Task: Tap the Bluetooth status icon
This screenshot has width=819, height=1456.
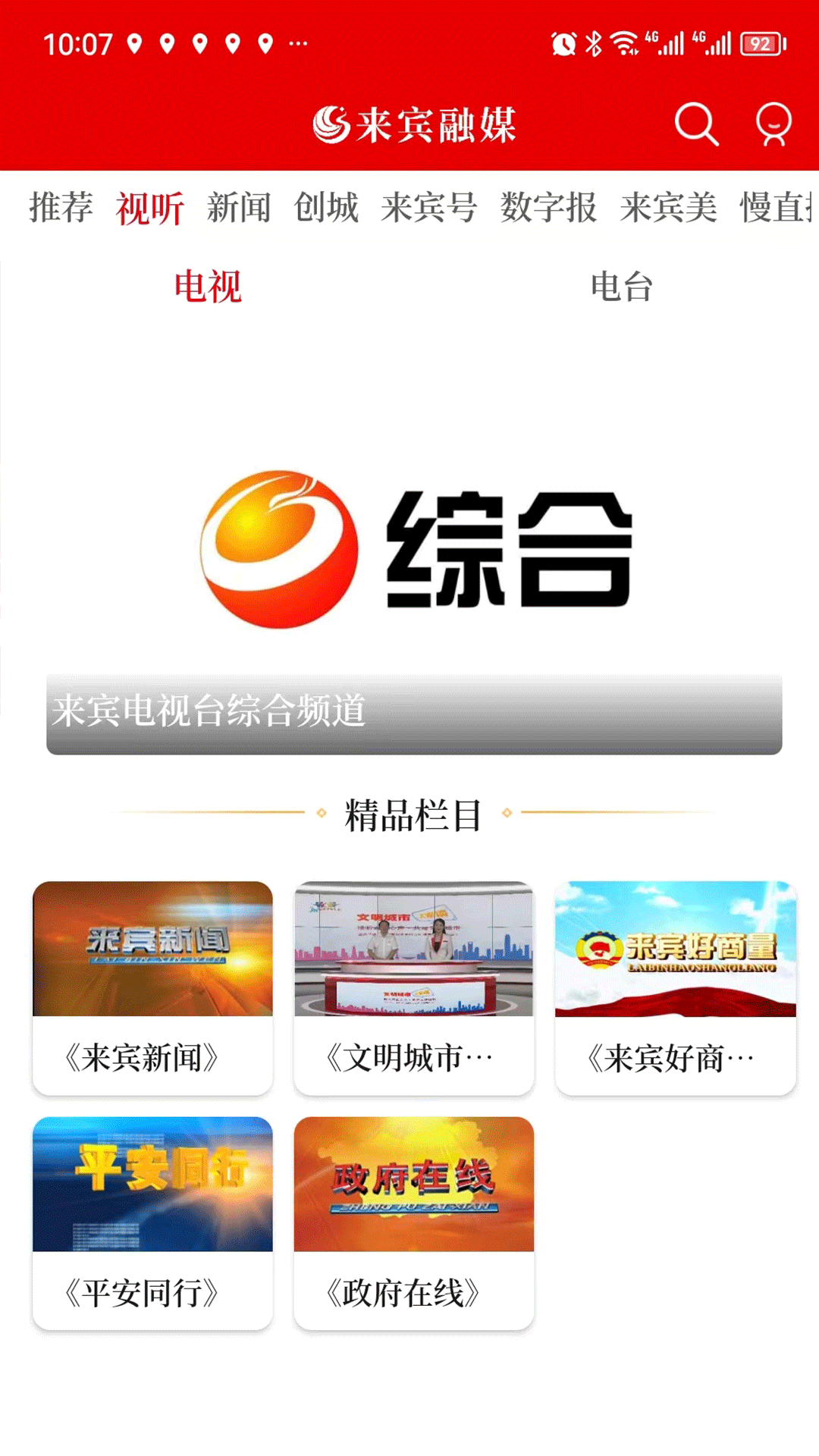Action: (592, 42)
